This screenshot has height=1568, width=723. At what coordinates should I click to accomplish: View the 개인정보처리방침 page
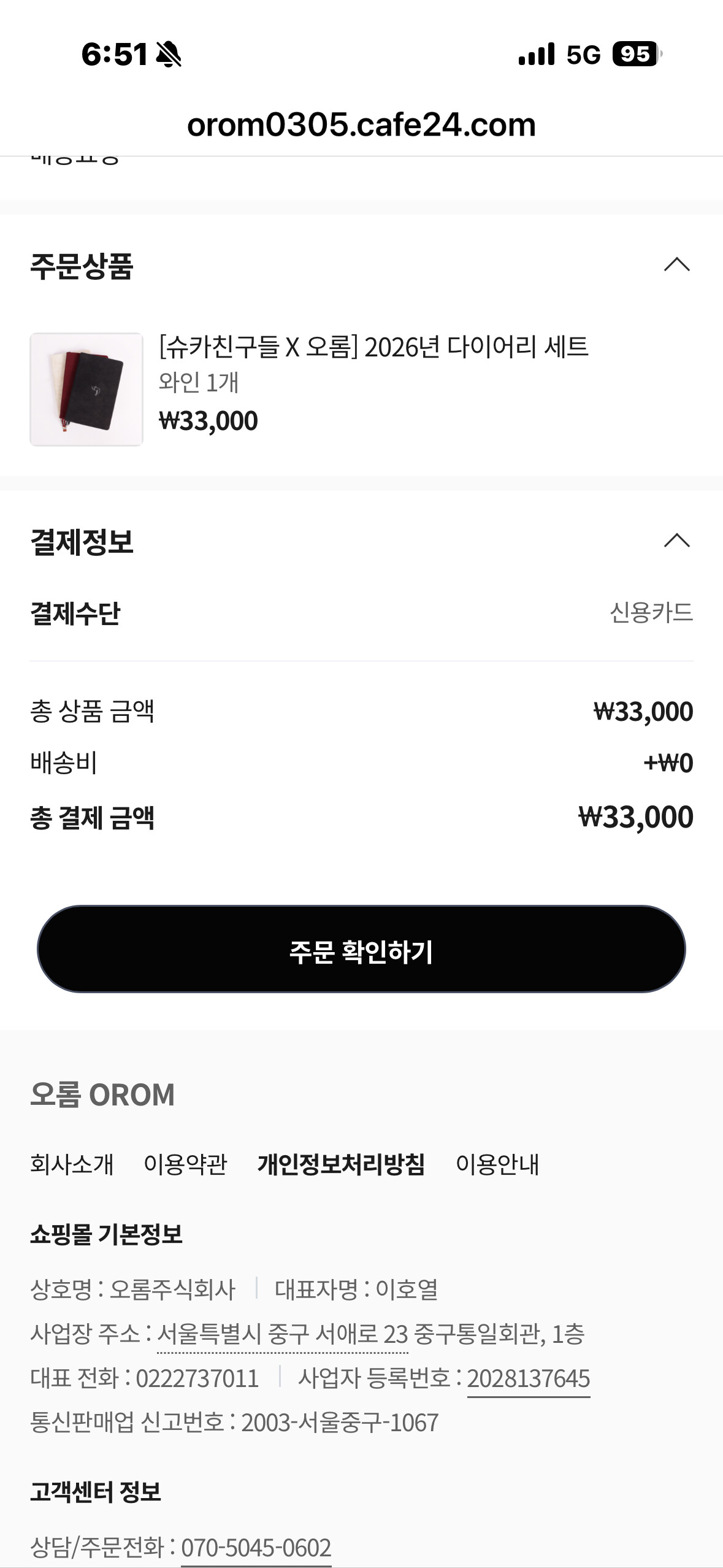click(x=341, y=1164)
